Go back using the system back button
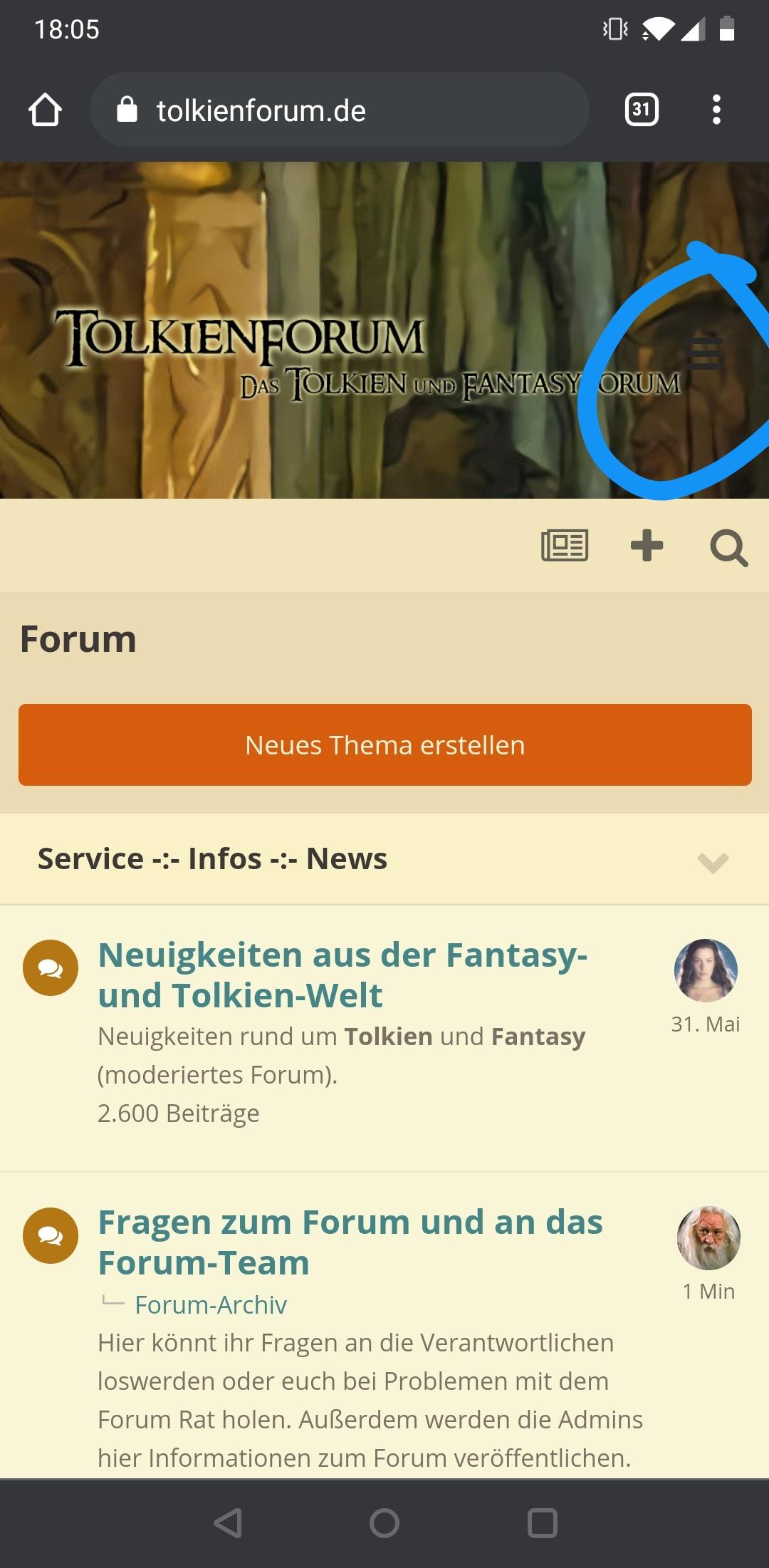Screen dimensions: 769x1568 click(228, 1523)
